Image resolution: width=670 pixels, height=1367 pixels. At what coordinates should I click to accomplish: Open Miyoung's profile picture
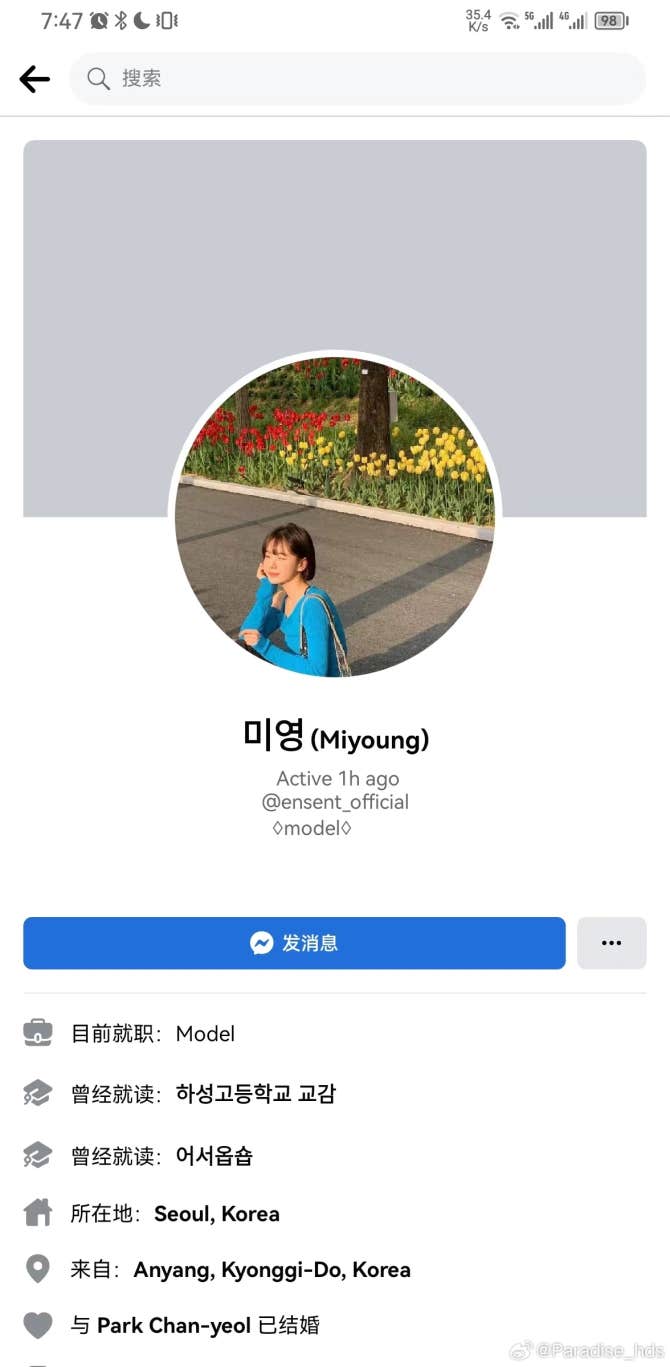334,517
